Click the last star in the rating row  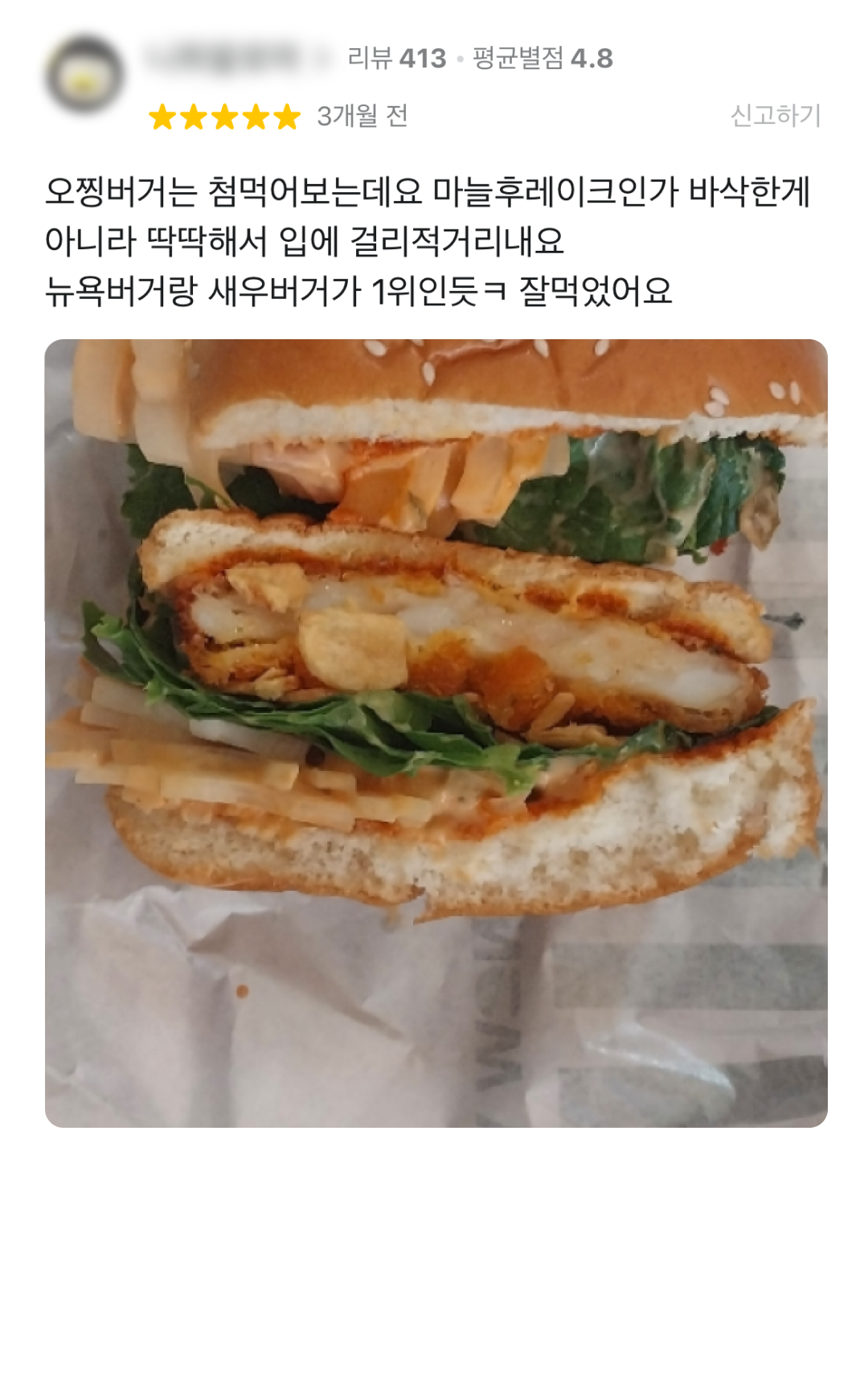coord(288,117)
